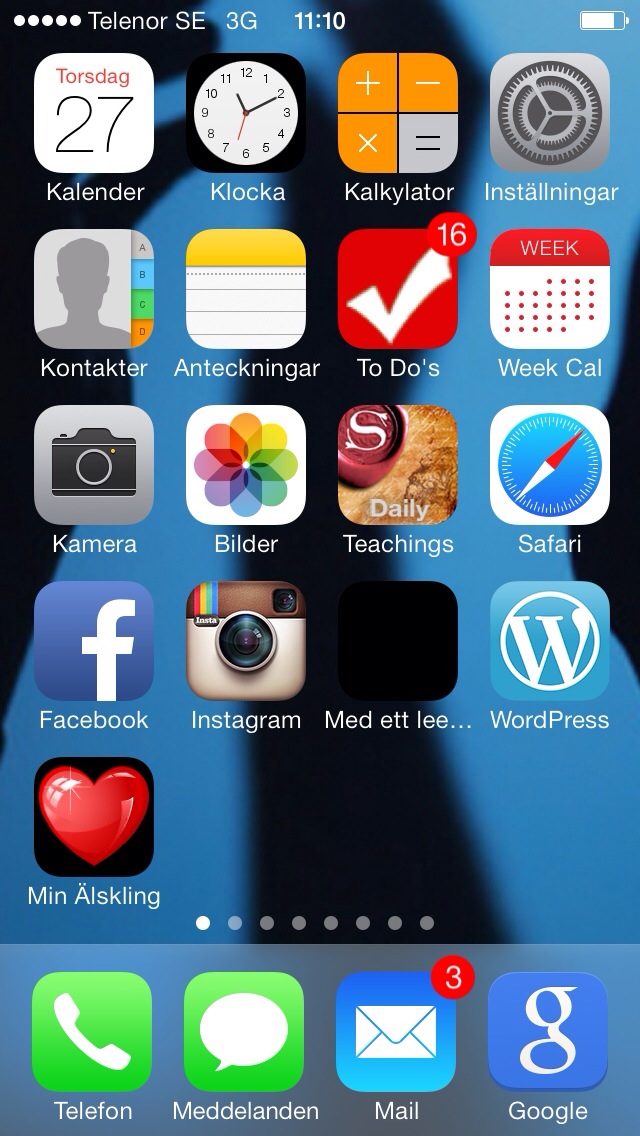Screen dimensions: 640x1136
Task: Launch the Kamera app
Action: tap(94, 465)
